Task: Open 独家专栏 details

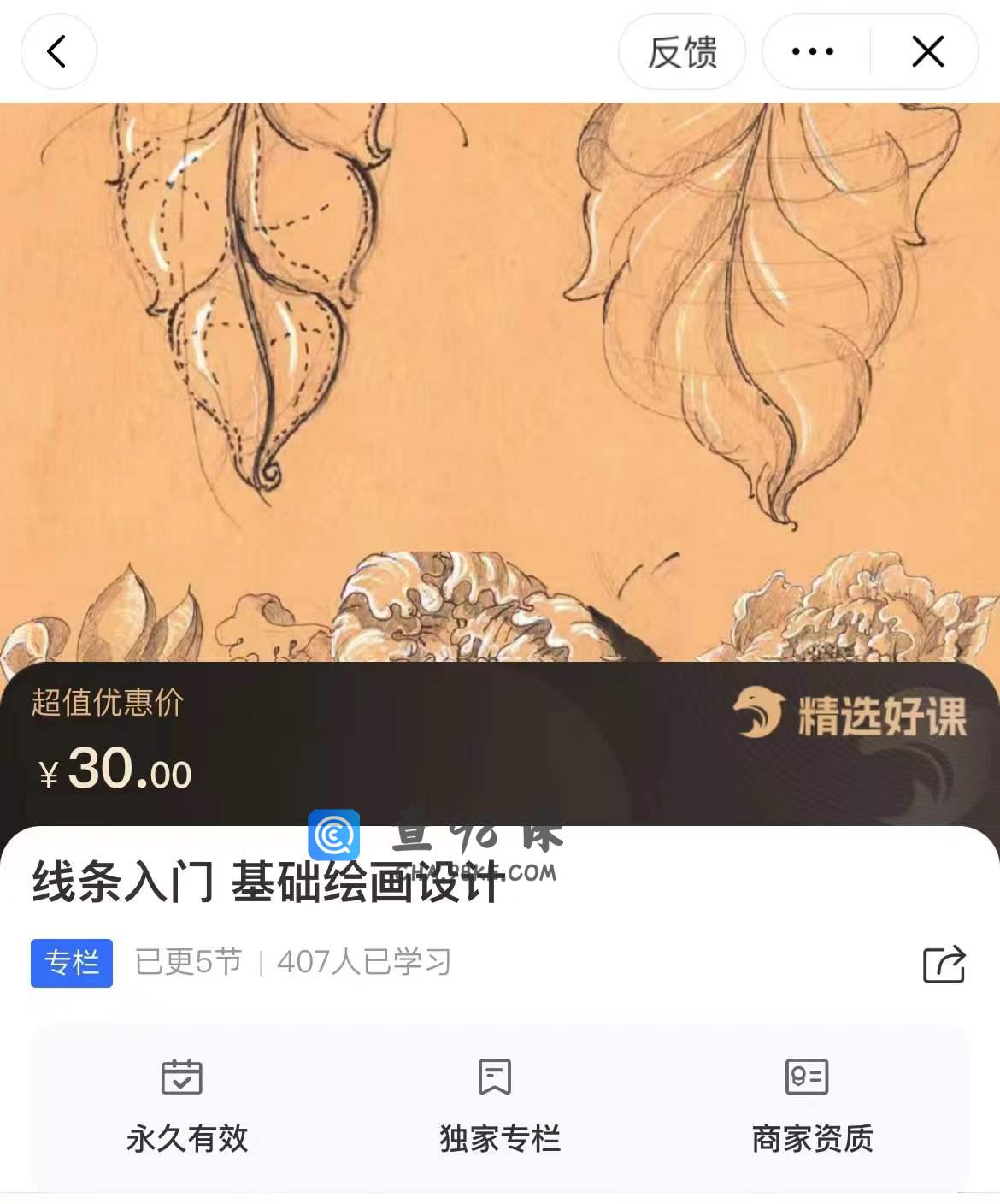Action: tap(499, 1107)
